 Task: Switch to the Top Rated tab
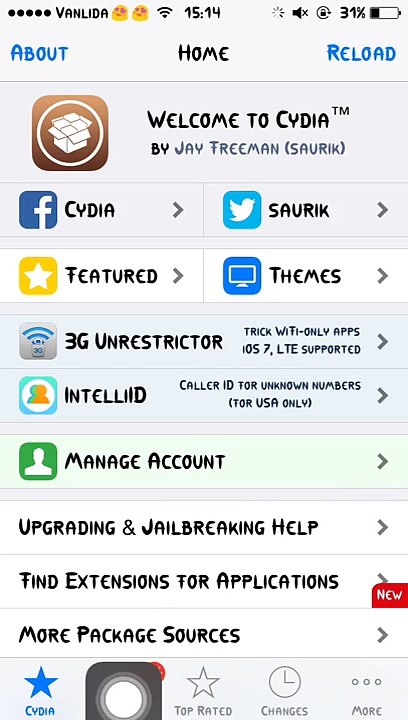(203, 690)
